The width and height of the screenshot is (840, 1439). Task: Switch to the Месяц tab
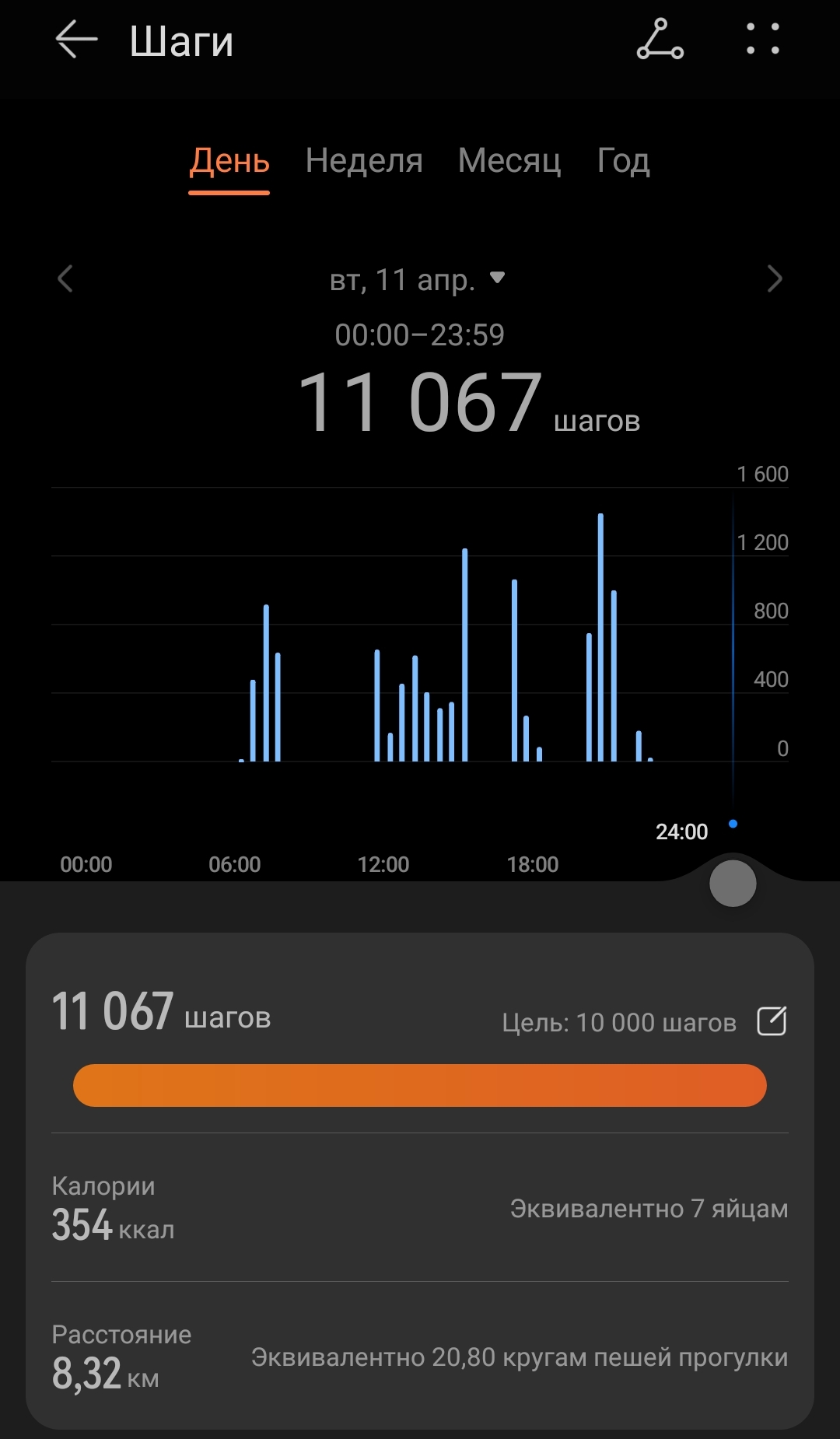[x=509, y=161]
